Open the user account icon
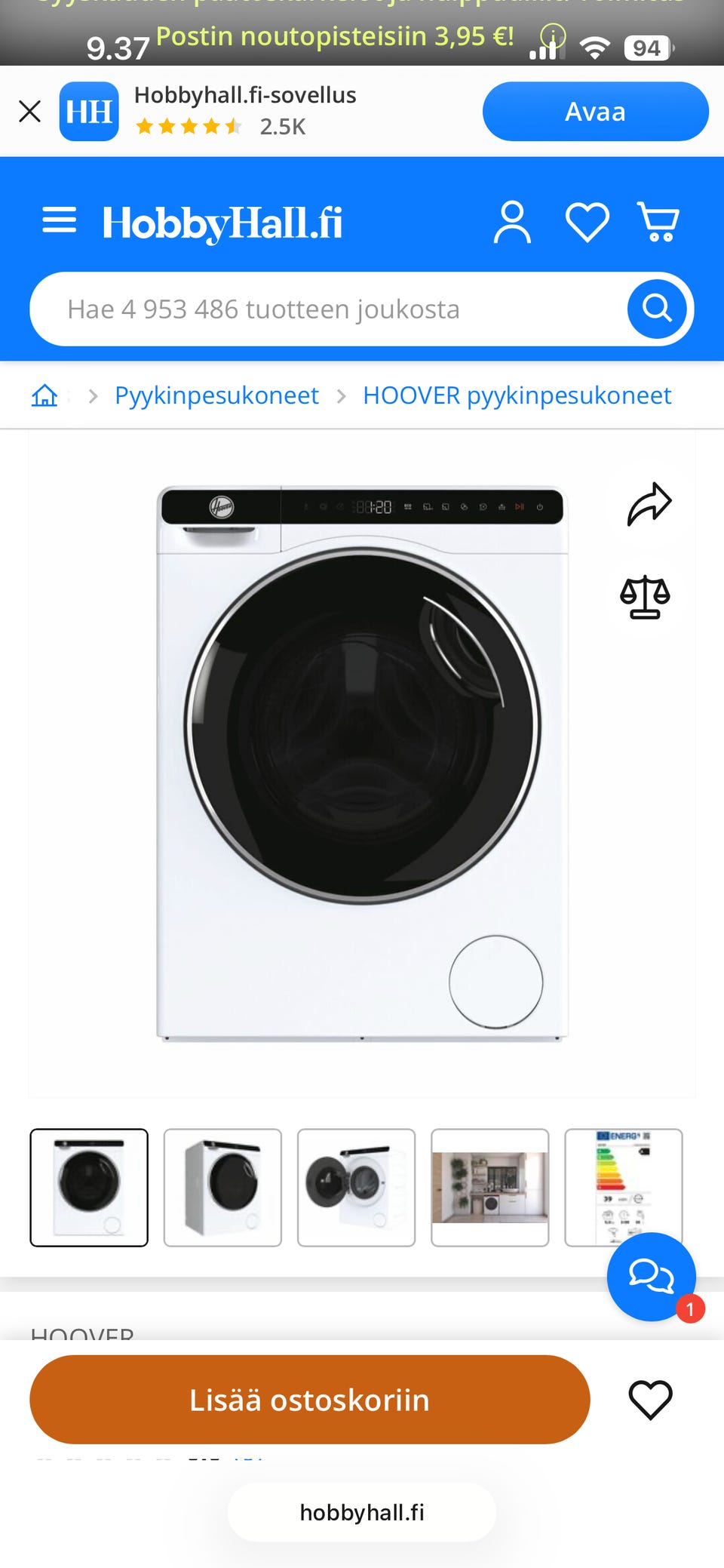 512,222
